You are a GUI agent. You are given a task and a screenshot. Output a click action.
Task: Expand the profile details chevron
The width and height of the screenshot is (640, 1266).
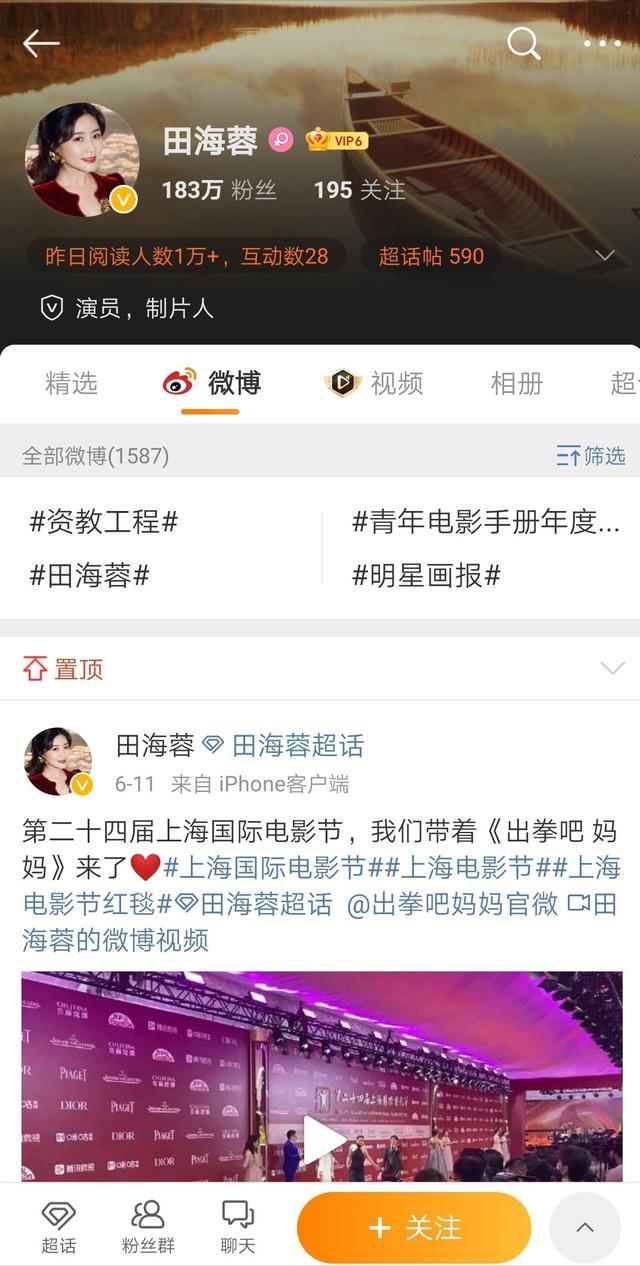604,256
